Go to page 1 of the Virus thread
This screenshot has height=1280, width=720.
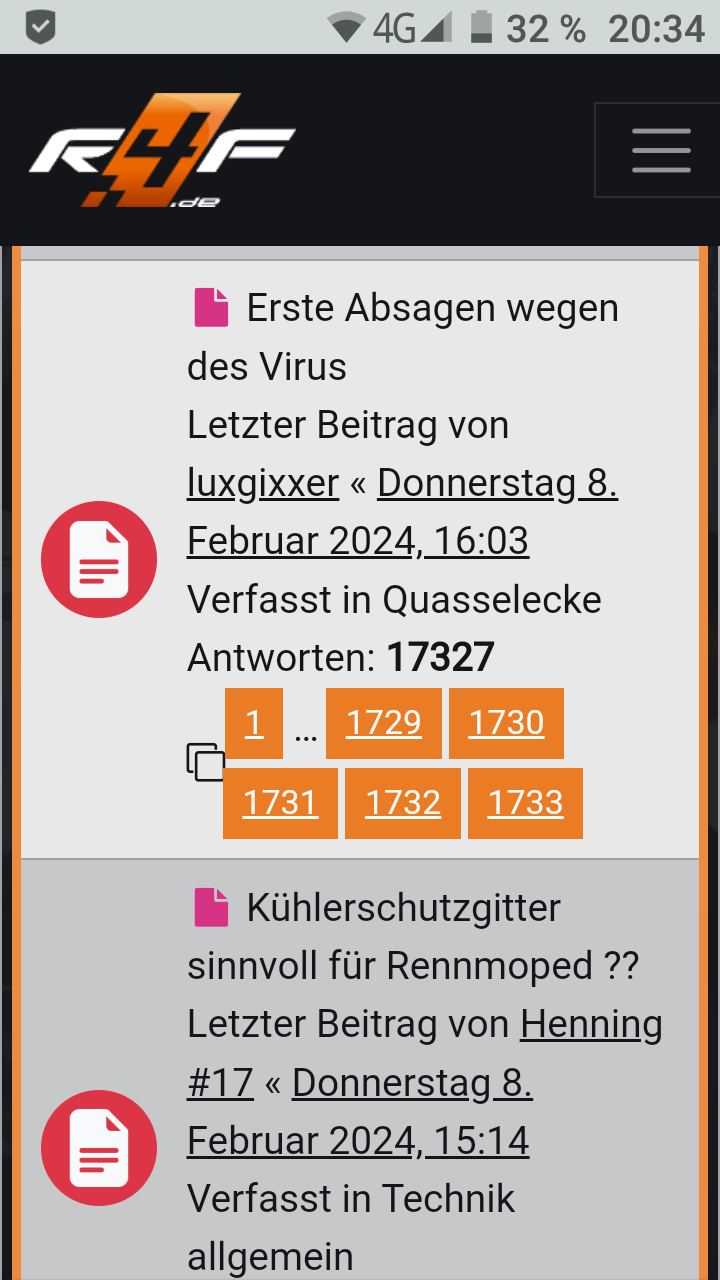(x=254, y=723)
